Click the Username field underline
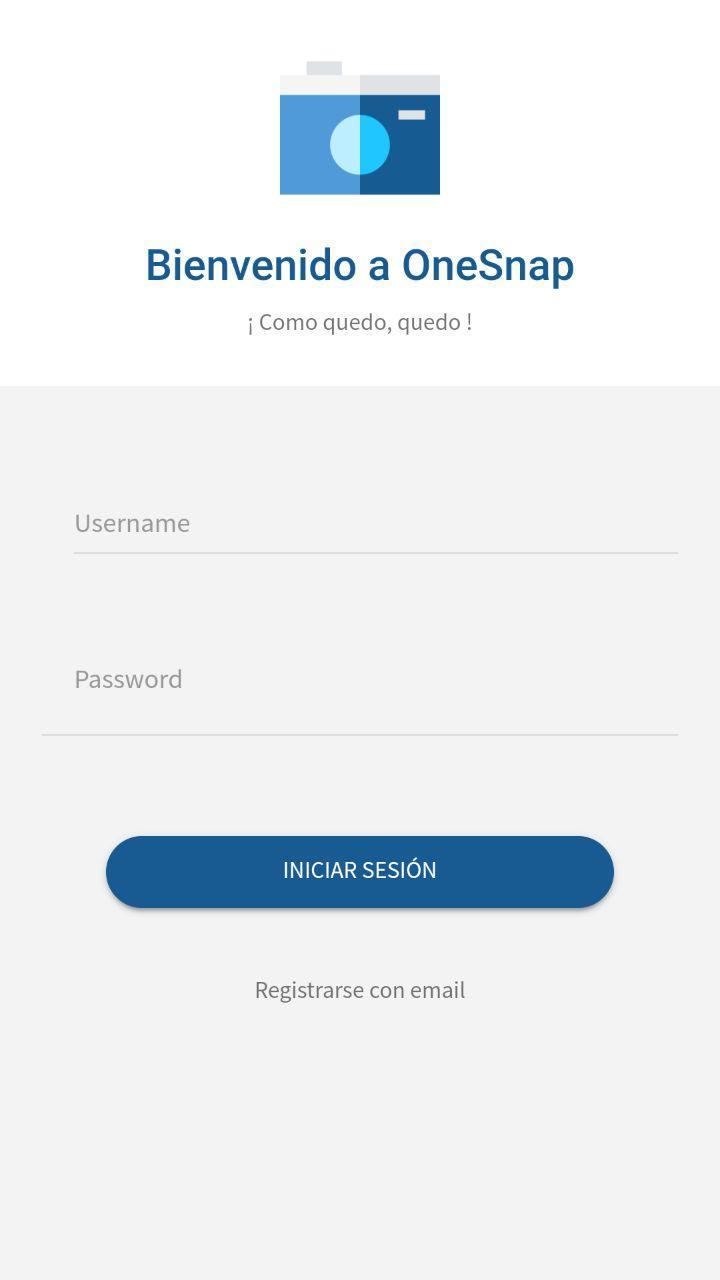The width and height of the screenshot is (720, 1280). coord(375,549)
